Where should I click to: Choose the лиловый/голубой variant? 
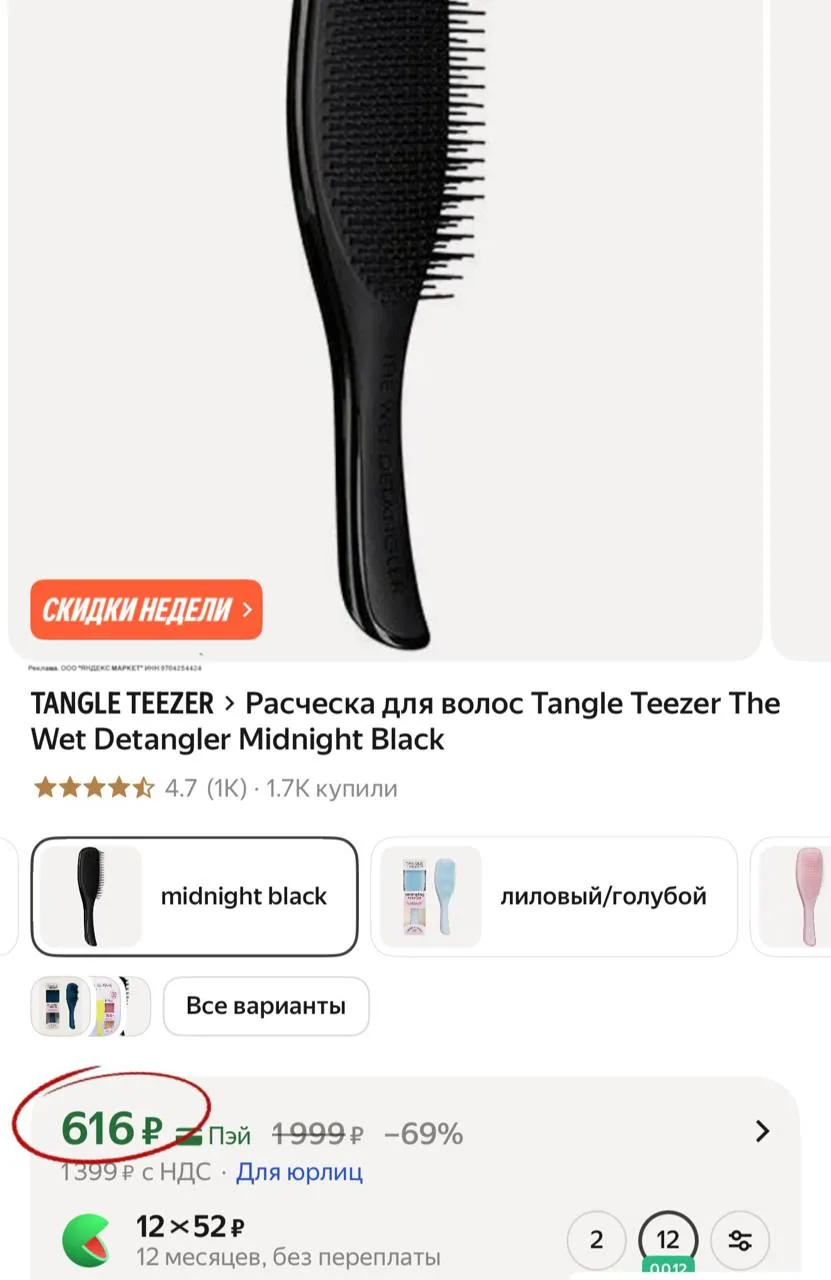click(554, 896)
